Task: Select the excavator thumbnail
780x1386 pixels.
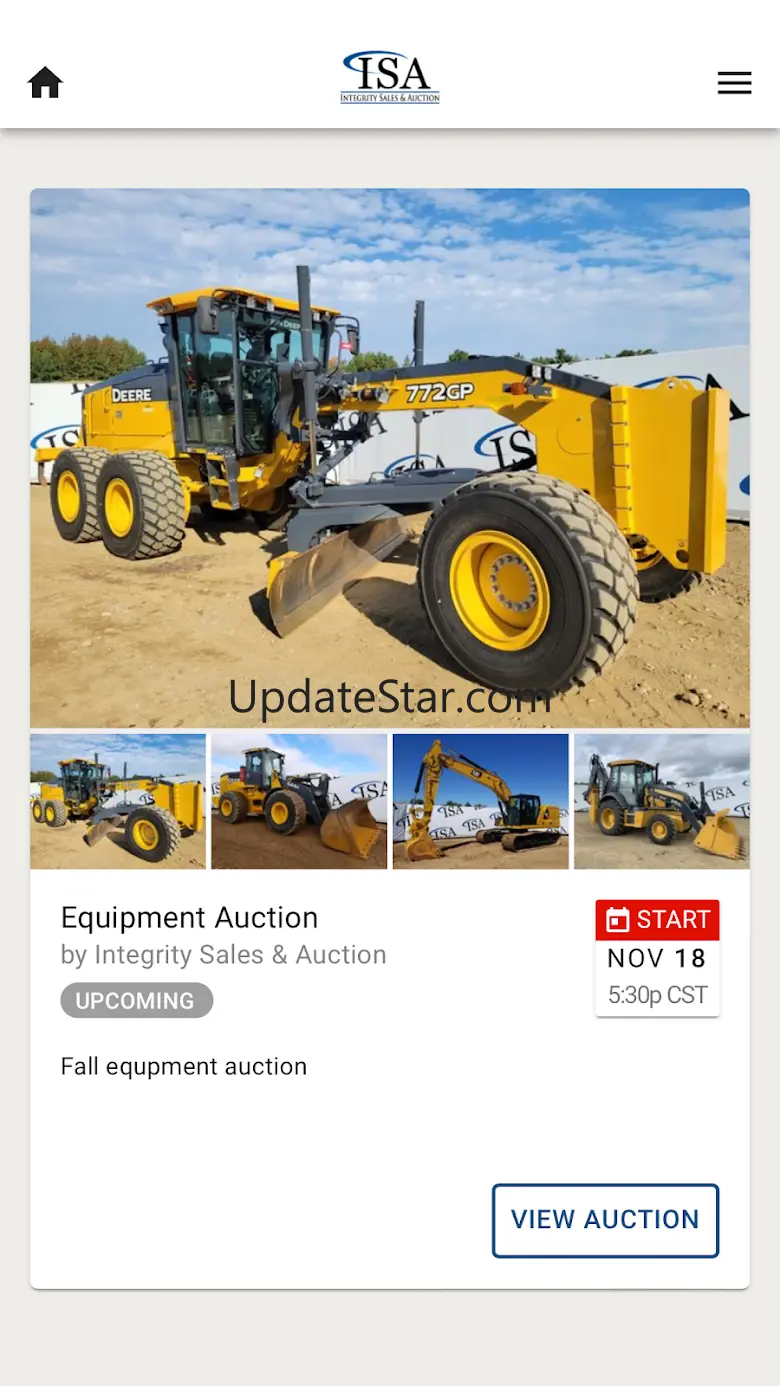Action: pos(481,801)
